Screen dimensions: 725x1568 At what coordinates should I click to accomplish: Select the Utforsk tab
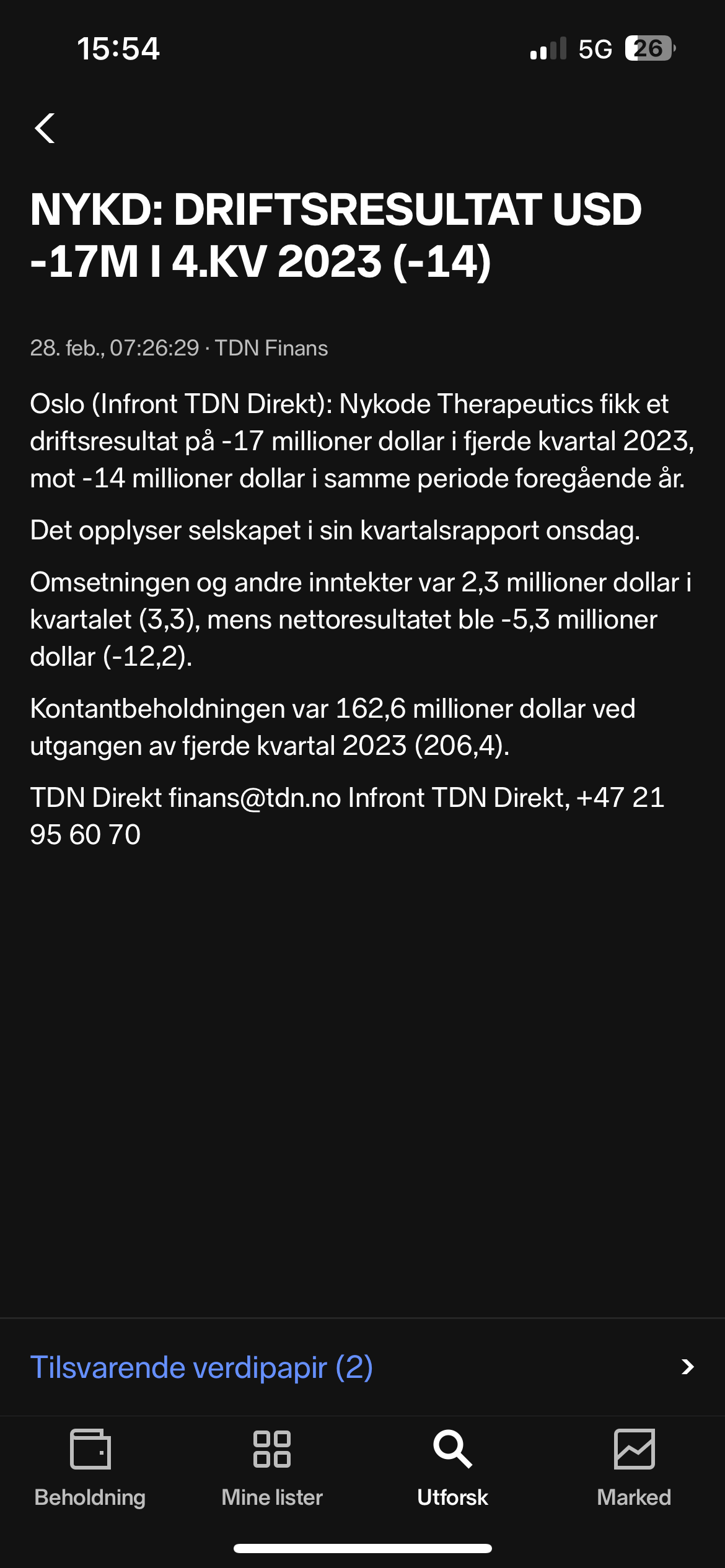pyautogui.click(x=453, y=1469)
